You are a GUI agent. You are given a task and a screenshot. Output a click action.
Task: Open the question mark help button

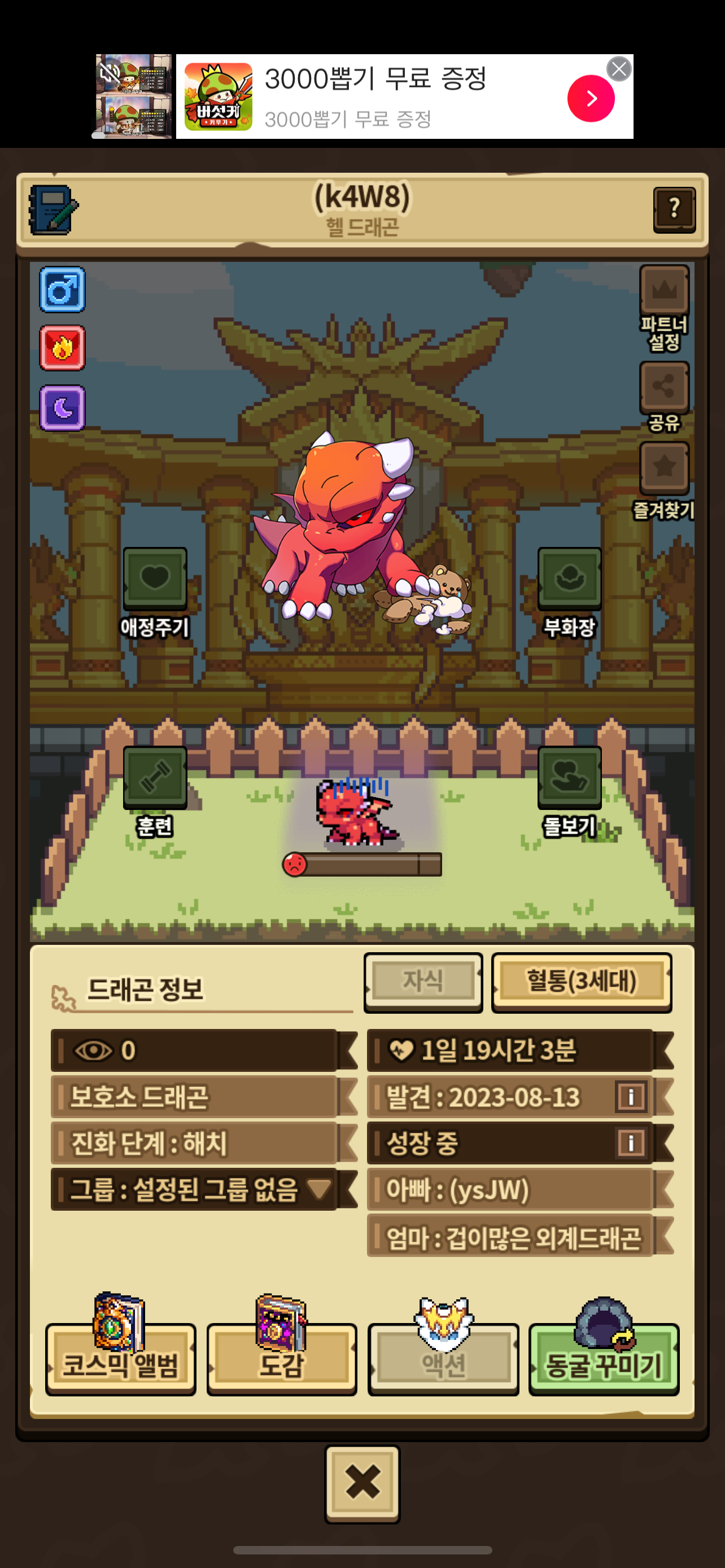pos(674,209)
